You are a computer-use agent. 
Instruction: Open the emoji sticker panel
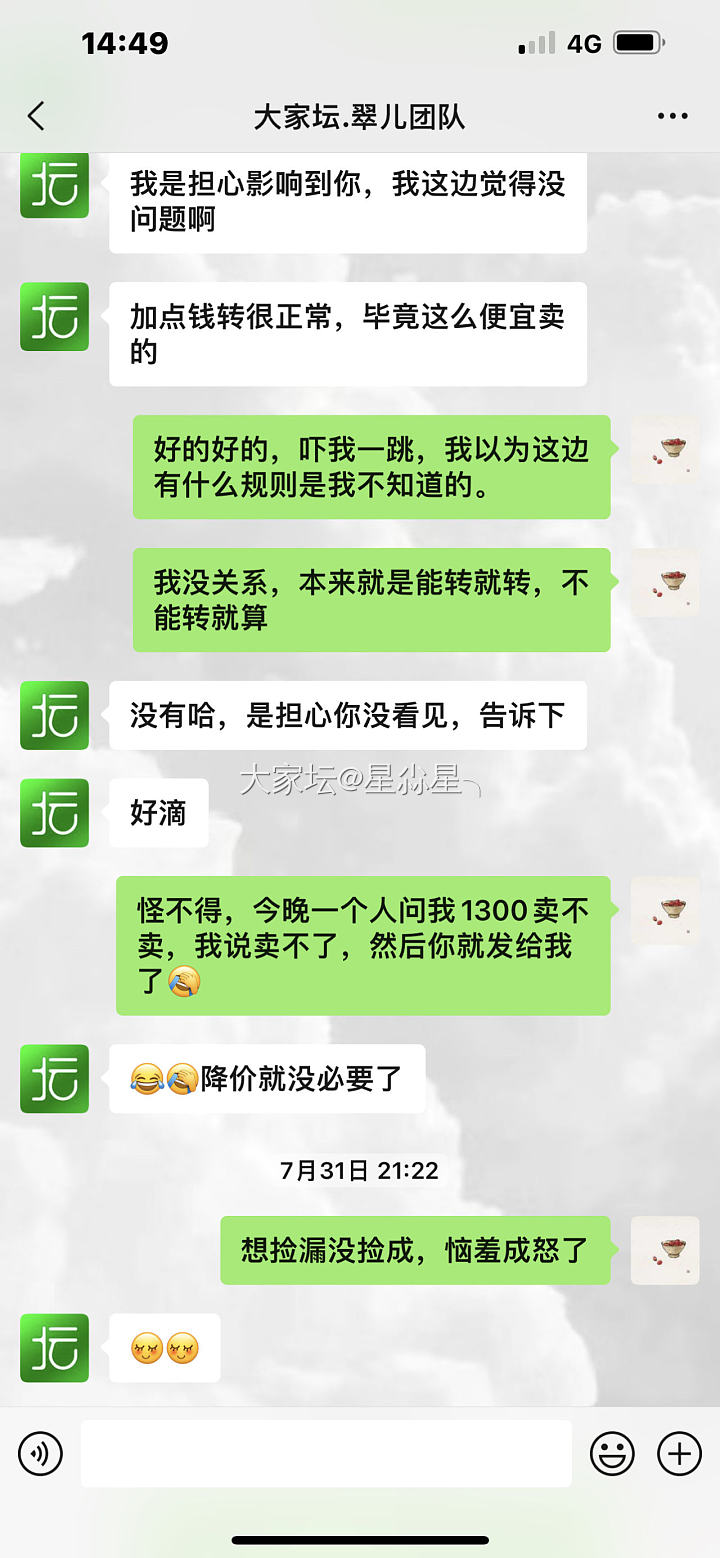(612, 1453)
